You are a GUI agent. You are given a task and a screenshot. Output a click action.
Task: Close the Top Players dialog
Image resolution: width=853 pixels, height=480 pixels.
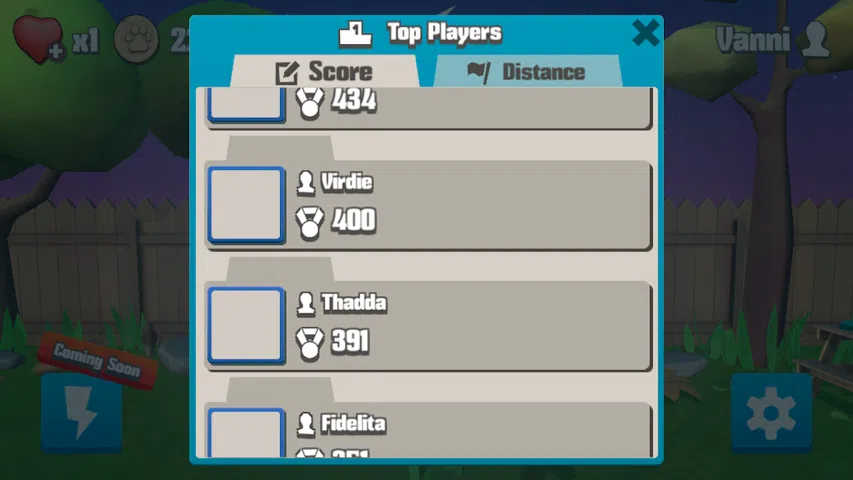coord(646,32)
